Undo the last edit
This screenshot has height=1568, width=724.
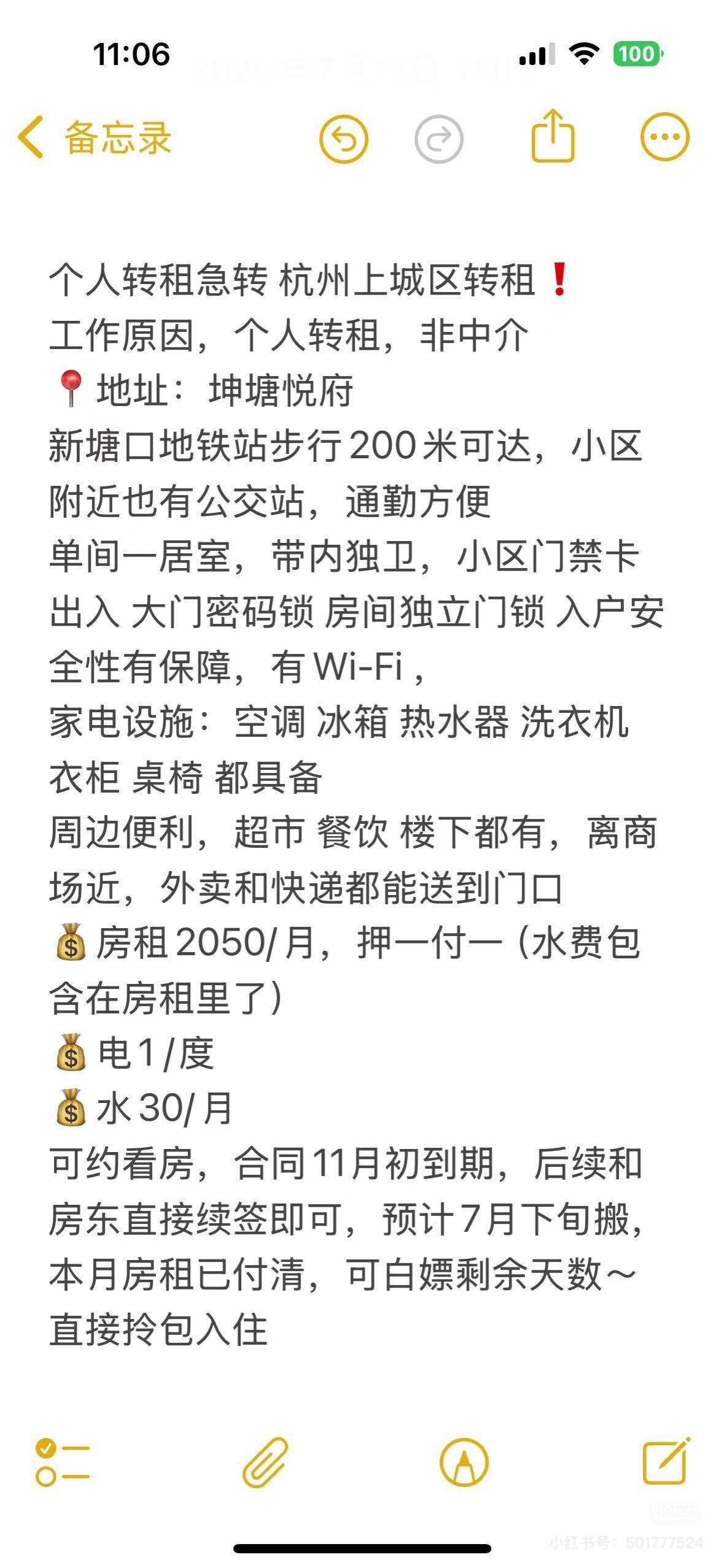[344, 138]
